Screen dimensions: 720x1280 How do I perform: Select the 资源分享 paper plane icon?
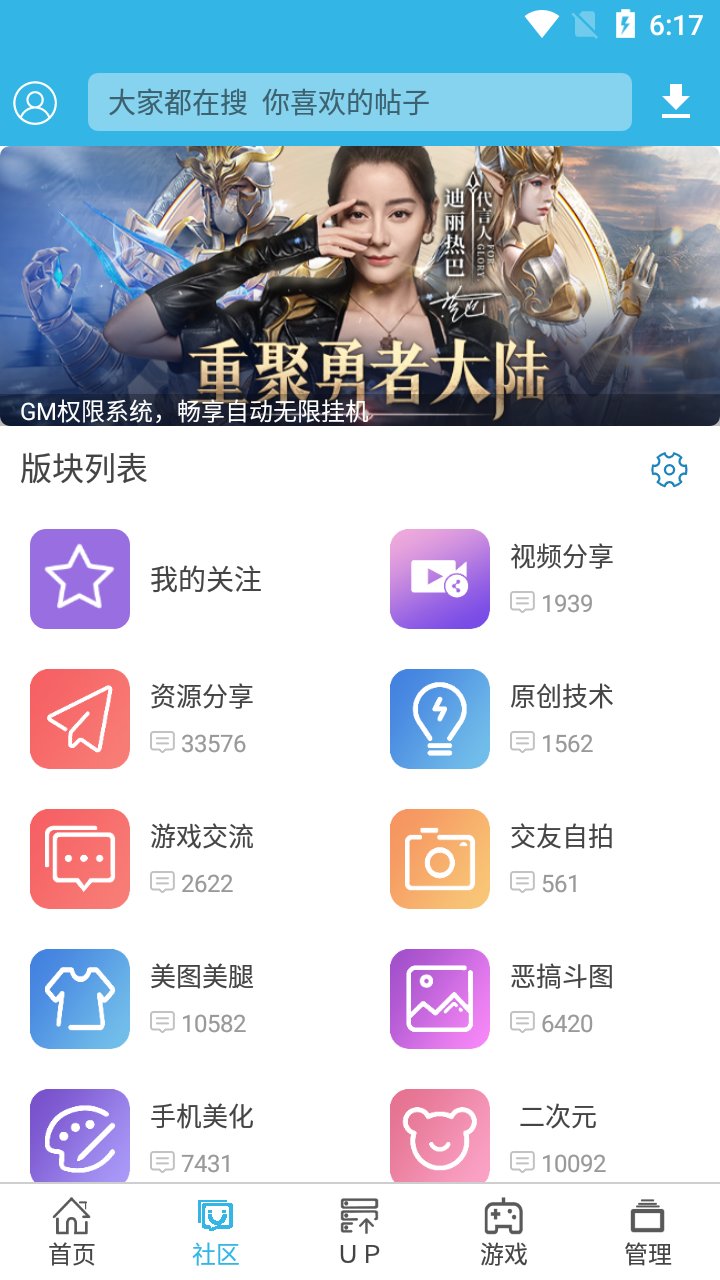[80, 718]
